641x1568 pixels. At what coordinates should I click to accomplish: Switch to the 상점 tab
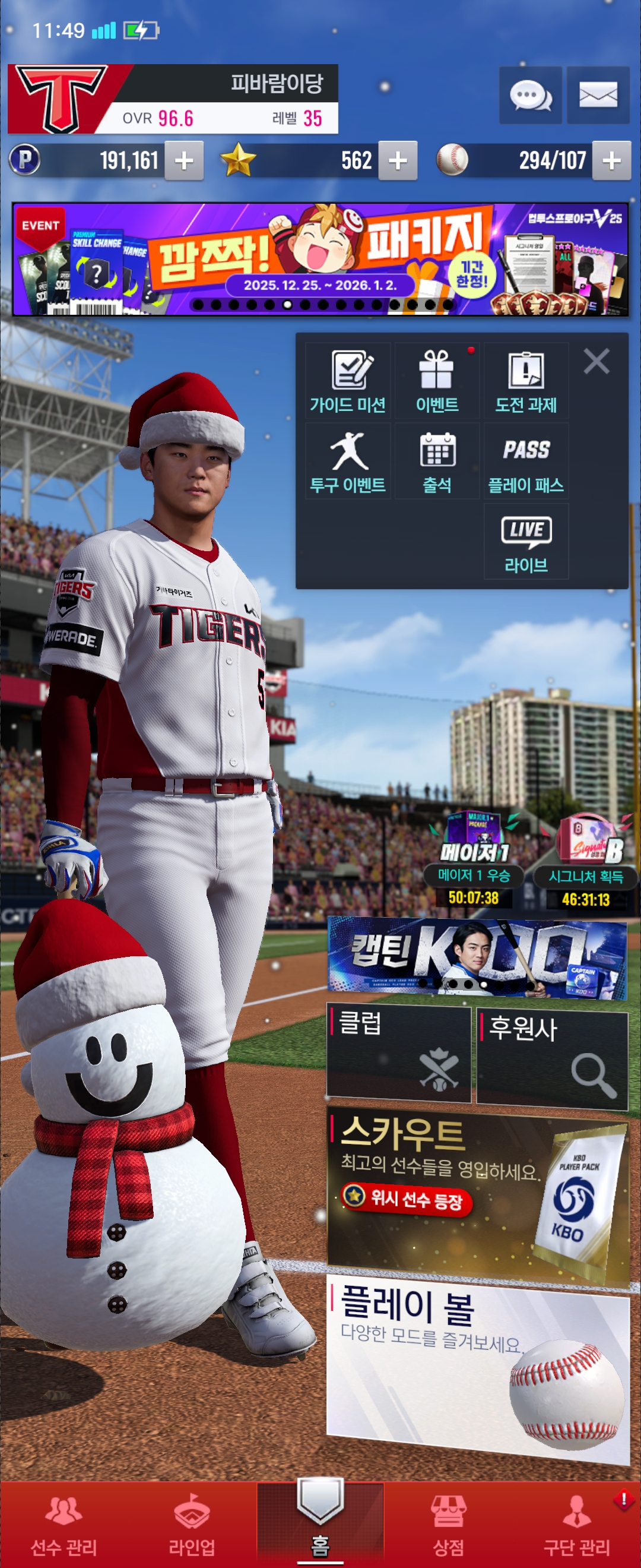click(448, 1525)
